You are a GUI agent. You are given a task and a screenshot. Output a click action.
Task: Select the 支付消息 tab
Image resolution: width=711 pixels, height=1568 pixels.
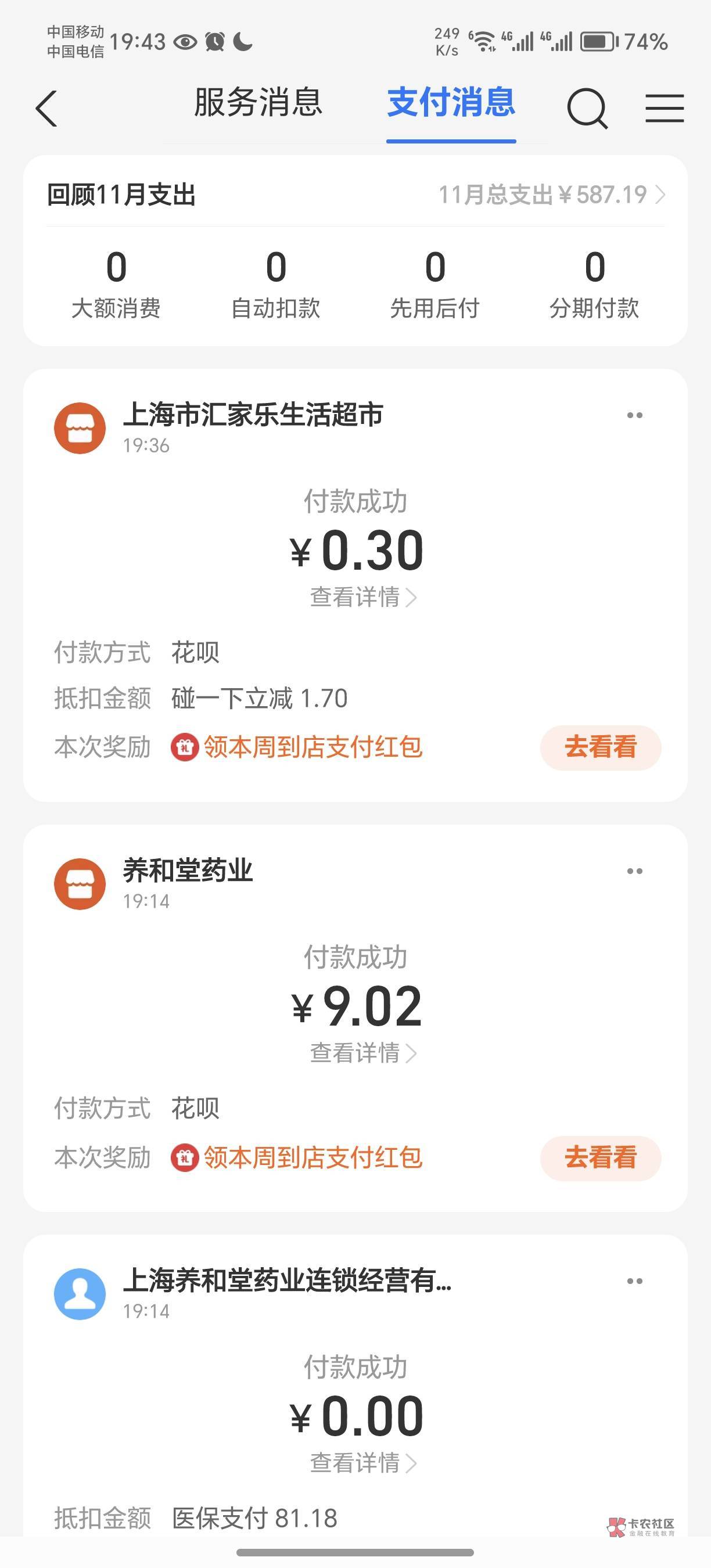click(451, 102)
